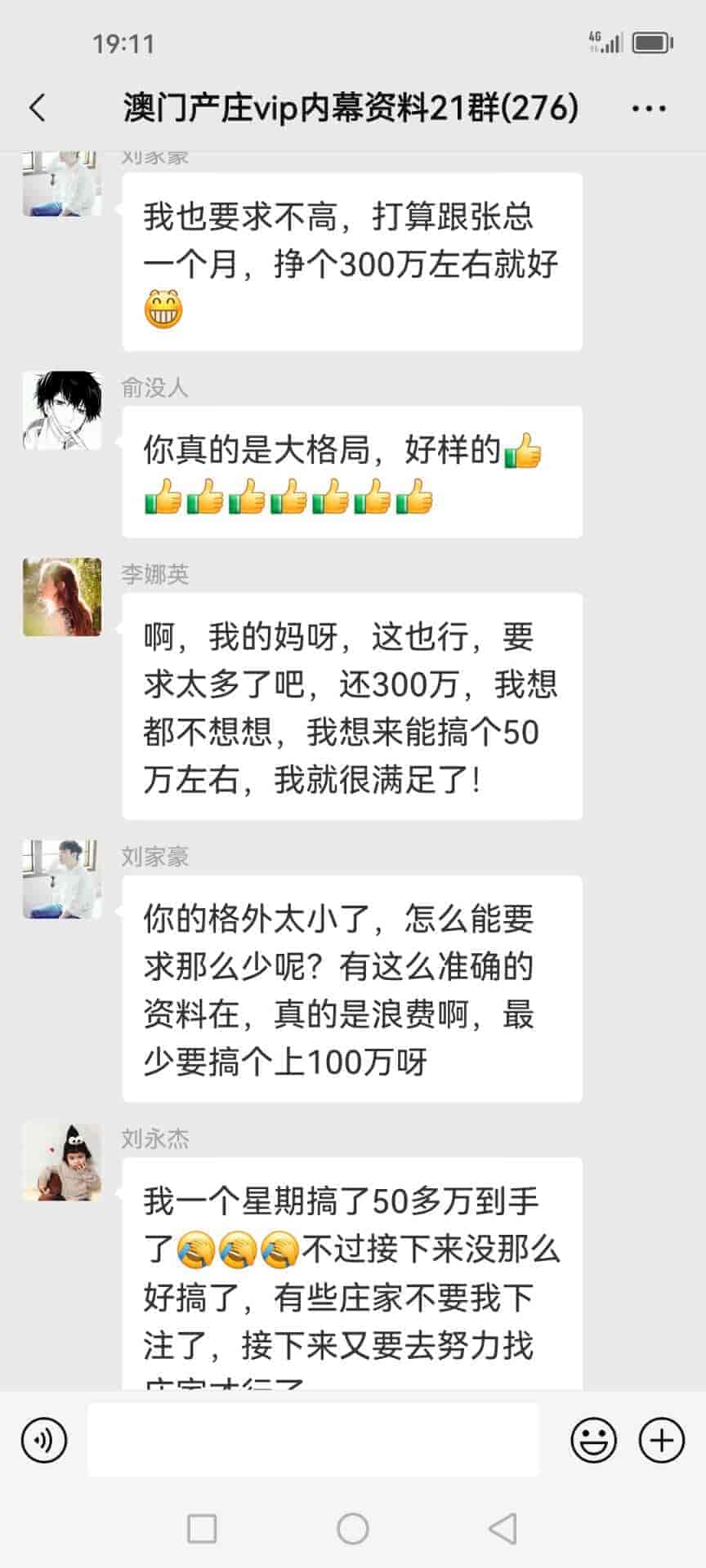706x1568 pixels.
Task: Open the emoji picker
Action: tap(593, 1440)
